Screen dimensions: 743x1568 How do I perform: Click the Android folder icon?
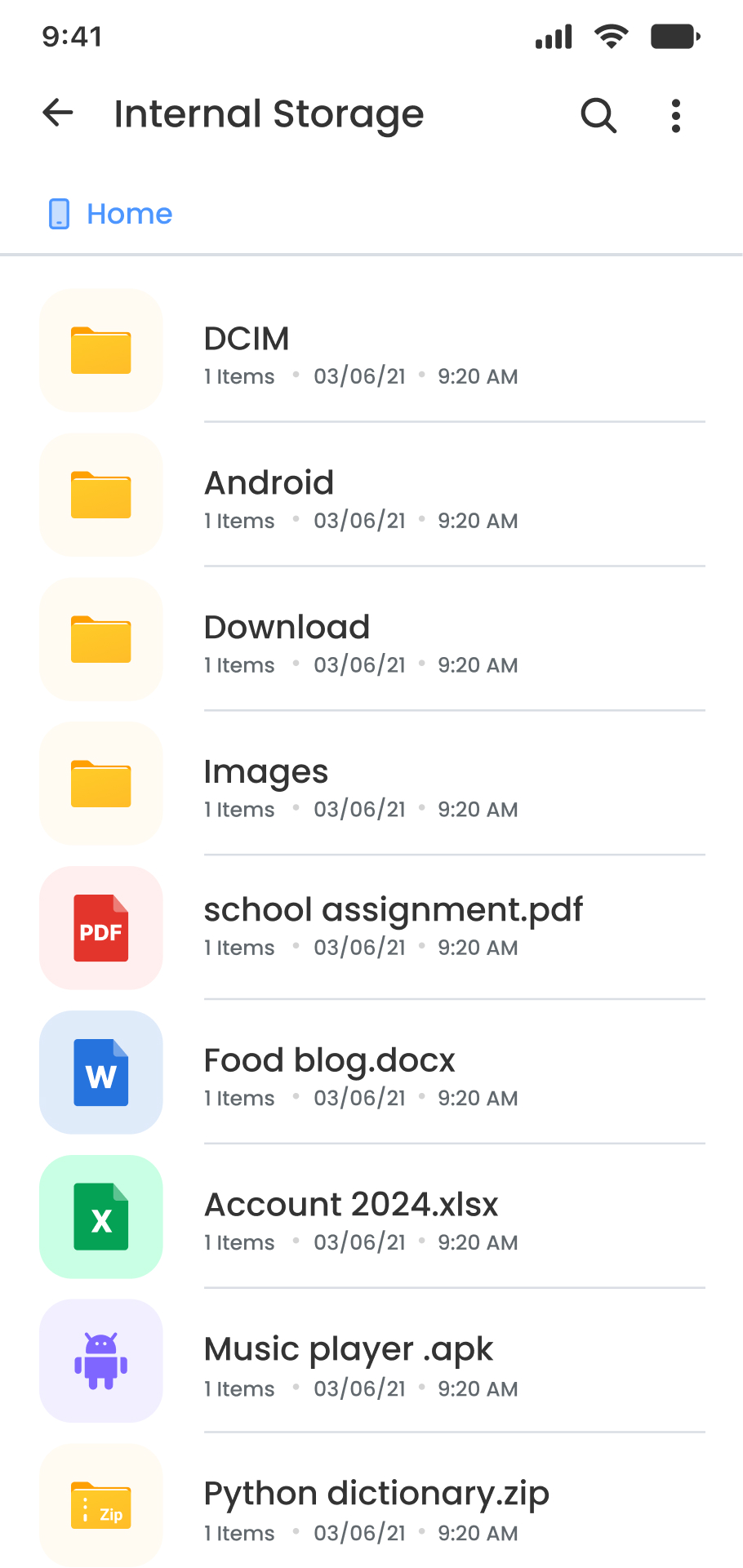pyautogui.click(x=100, y=495)
